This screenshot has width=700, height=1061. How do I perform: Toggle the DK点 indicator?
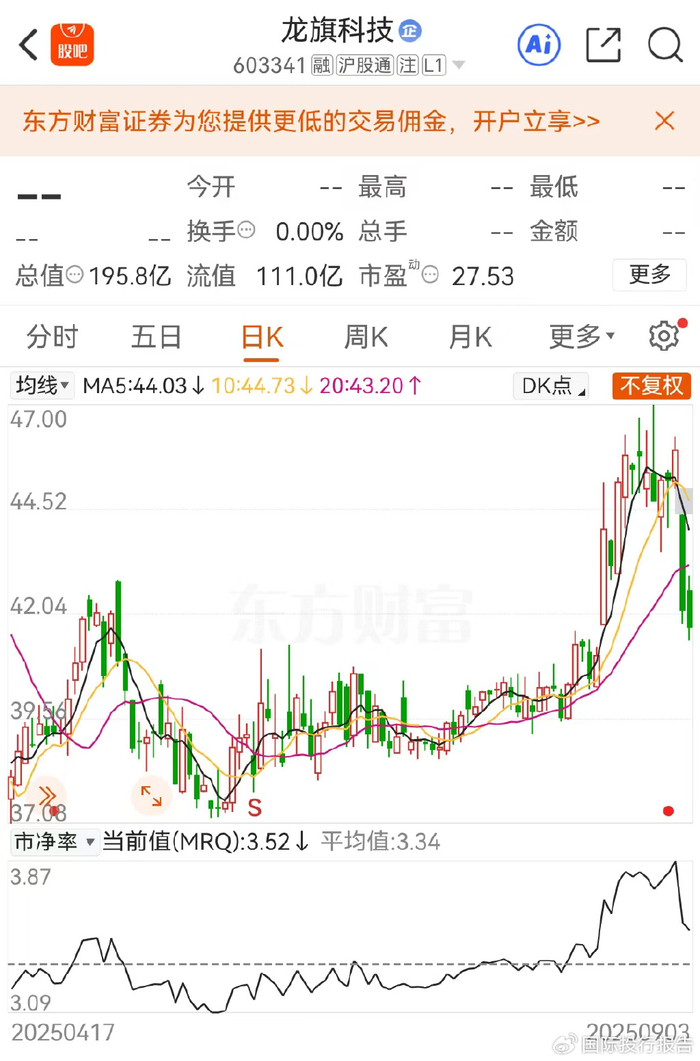tap(550, 385)
